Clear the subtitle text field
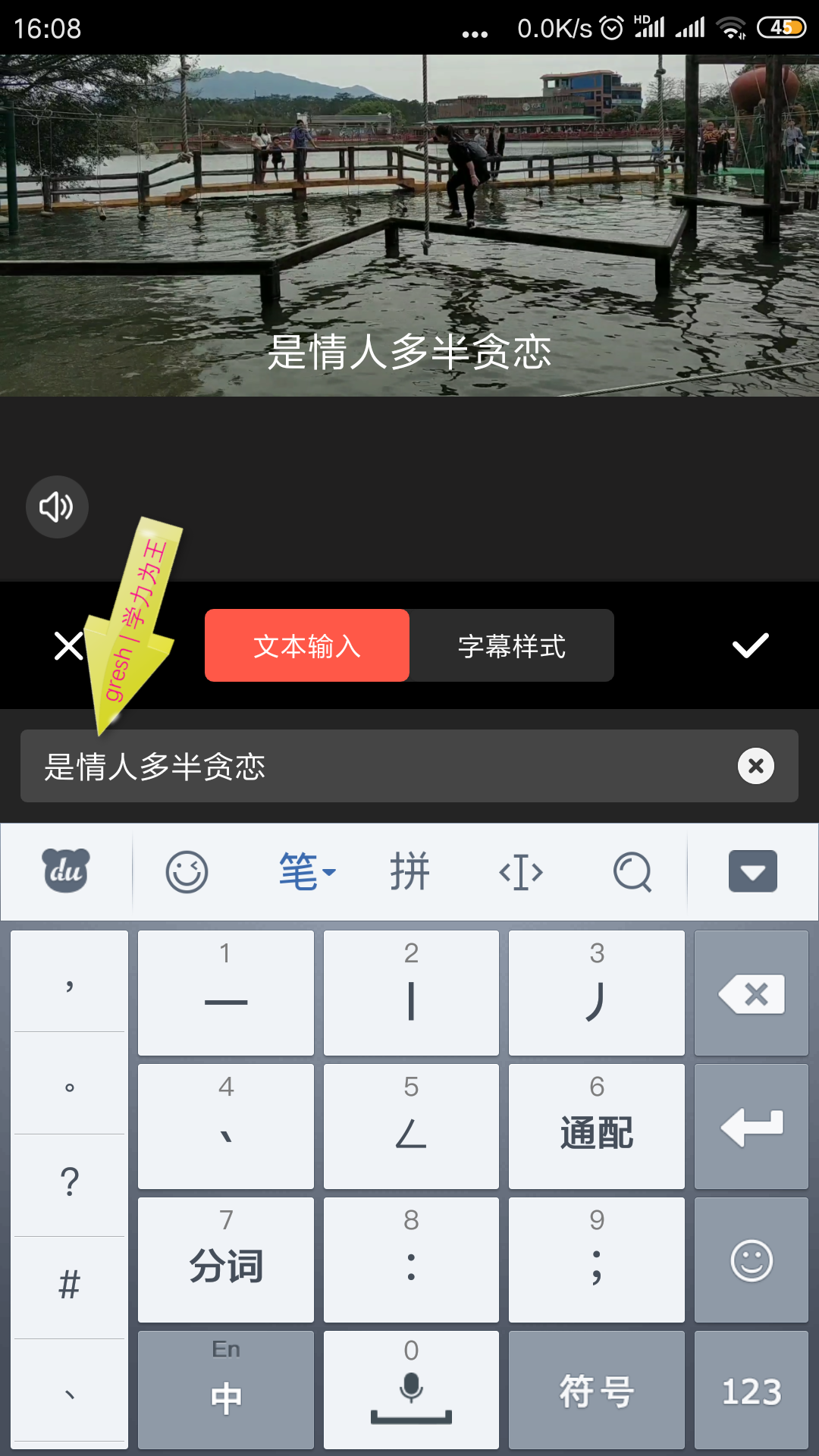 [x=755, y=766]
